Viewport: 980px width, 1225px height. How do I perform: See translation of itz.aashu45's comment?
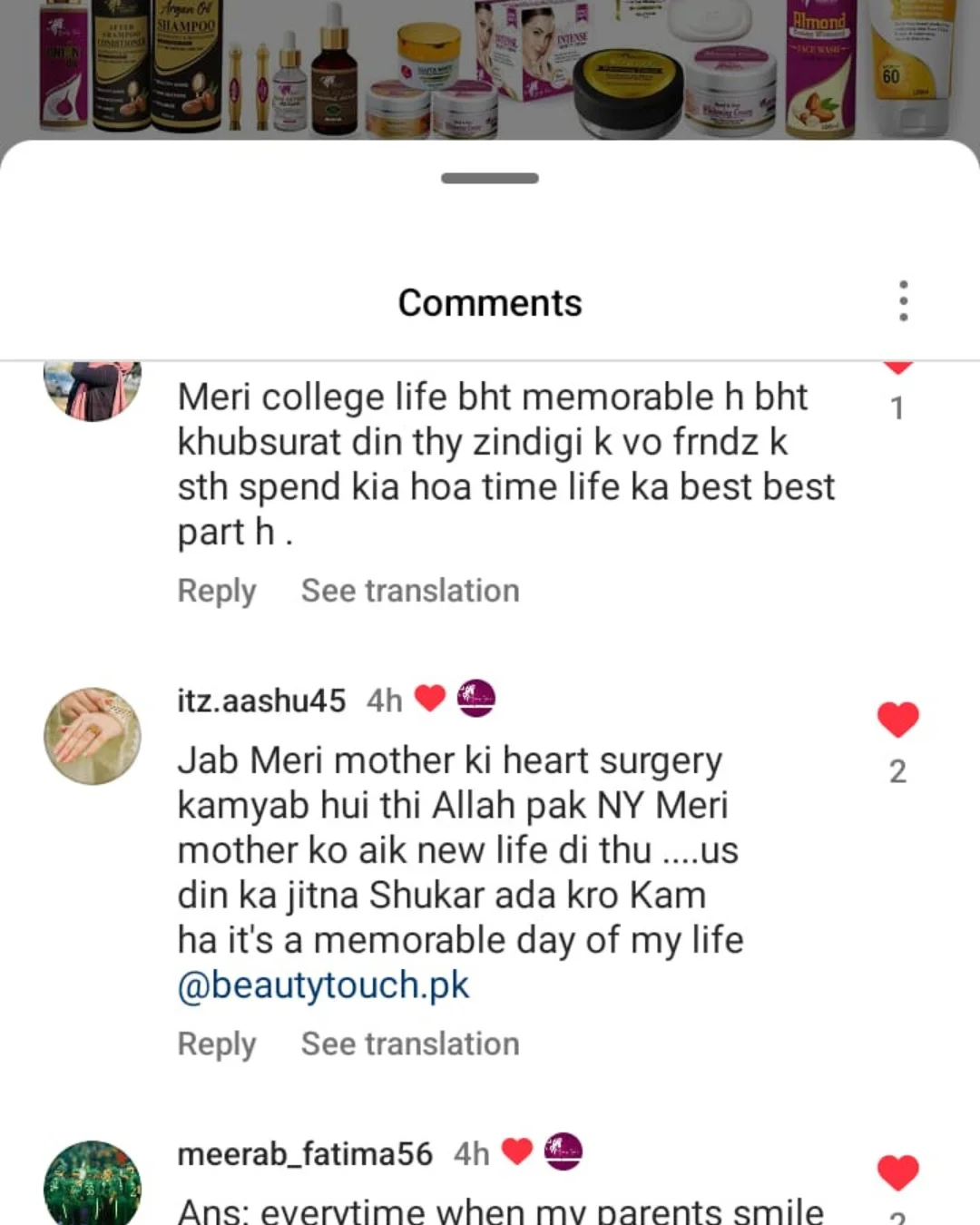(410, 1044)
